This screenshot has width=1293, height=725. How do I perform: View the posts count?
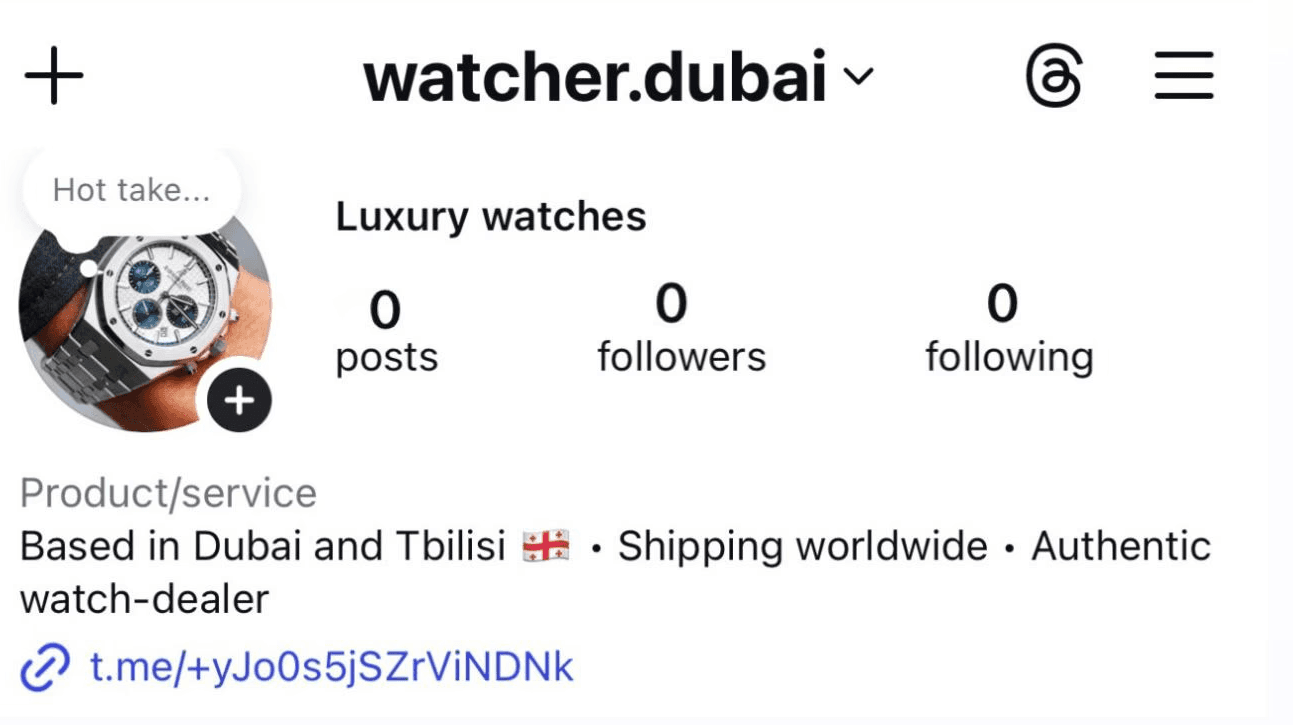pyautogui.click(x=386, y=331)
